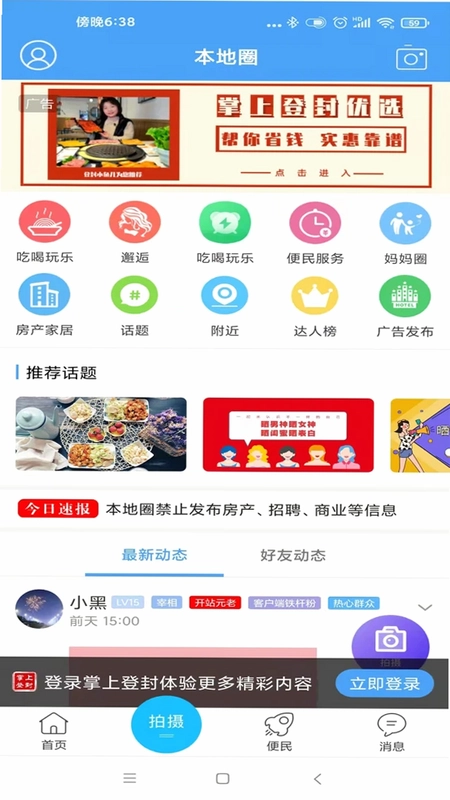Go to 妈妈圈

(405, 233)
